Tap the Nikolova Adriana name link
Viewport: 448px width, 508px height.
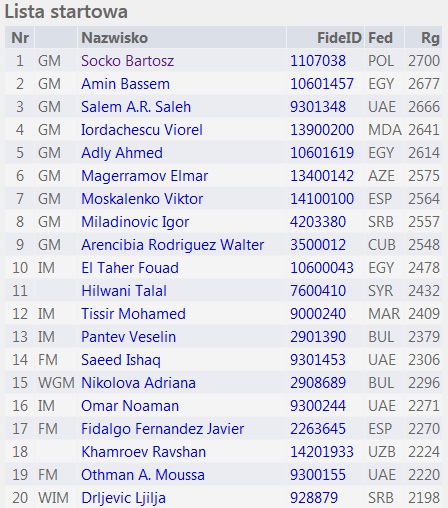point(138,383)
